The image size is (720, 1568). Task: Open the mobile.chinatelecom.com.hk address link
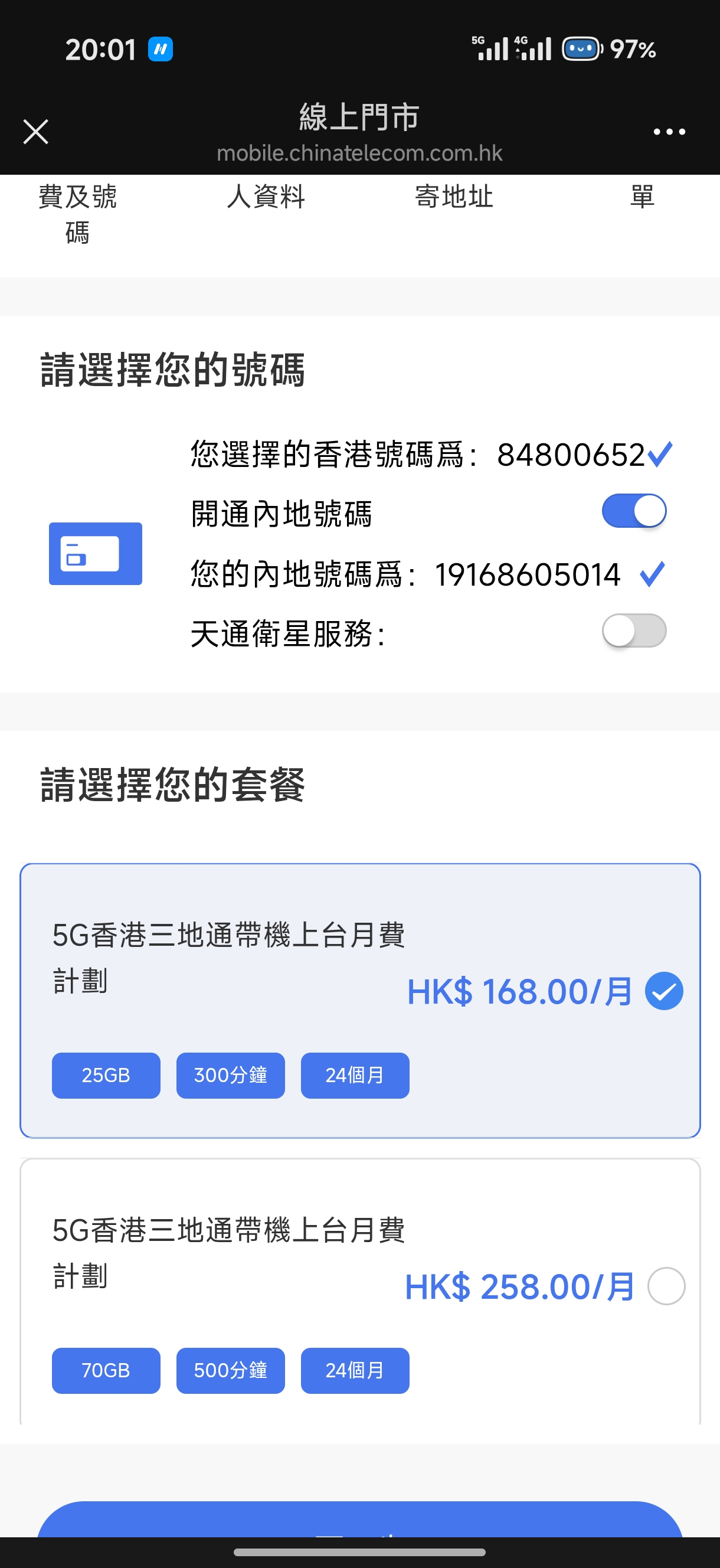point(359,153)
